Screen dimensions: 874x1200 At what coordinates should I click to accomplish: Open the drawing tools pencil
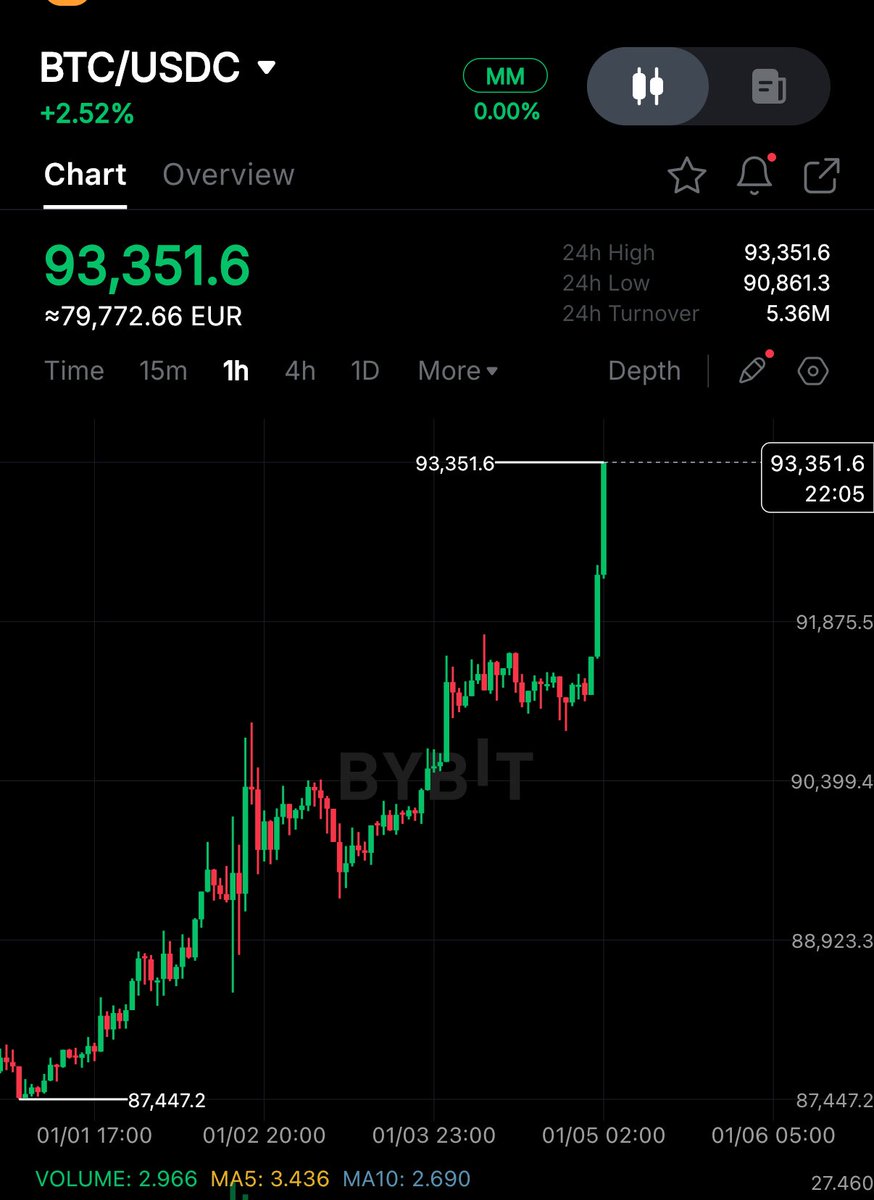753,371
